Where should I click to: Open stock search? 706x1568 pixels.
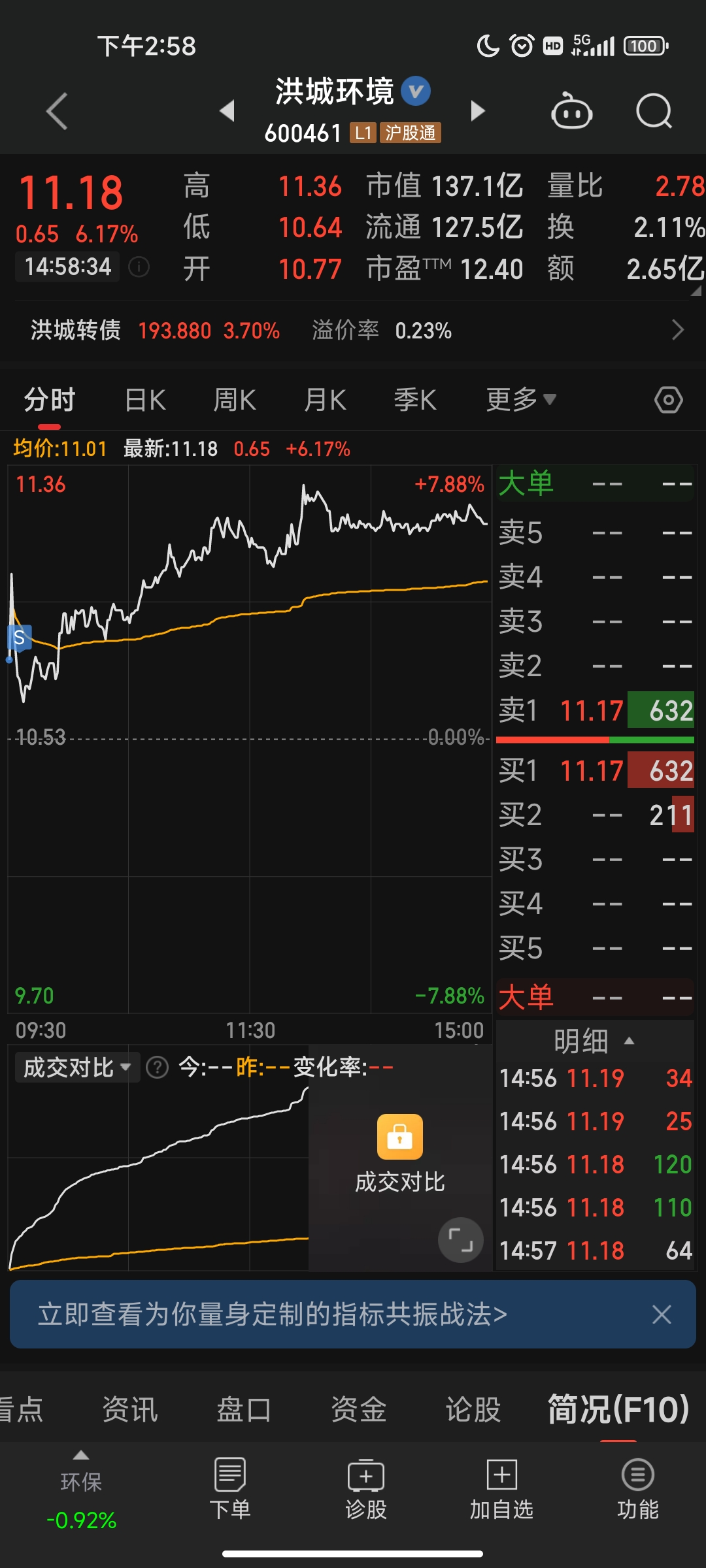click(x=654, y=112)
